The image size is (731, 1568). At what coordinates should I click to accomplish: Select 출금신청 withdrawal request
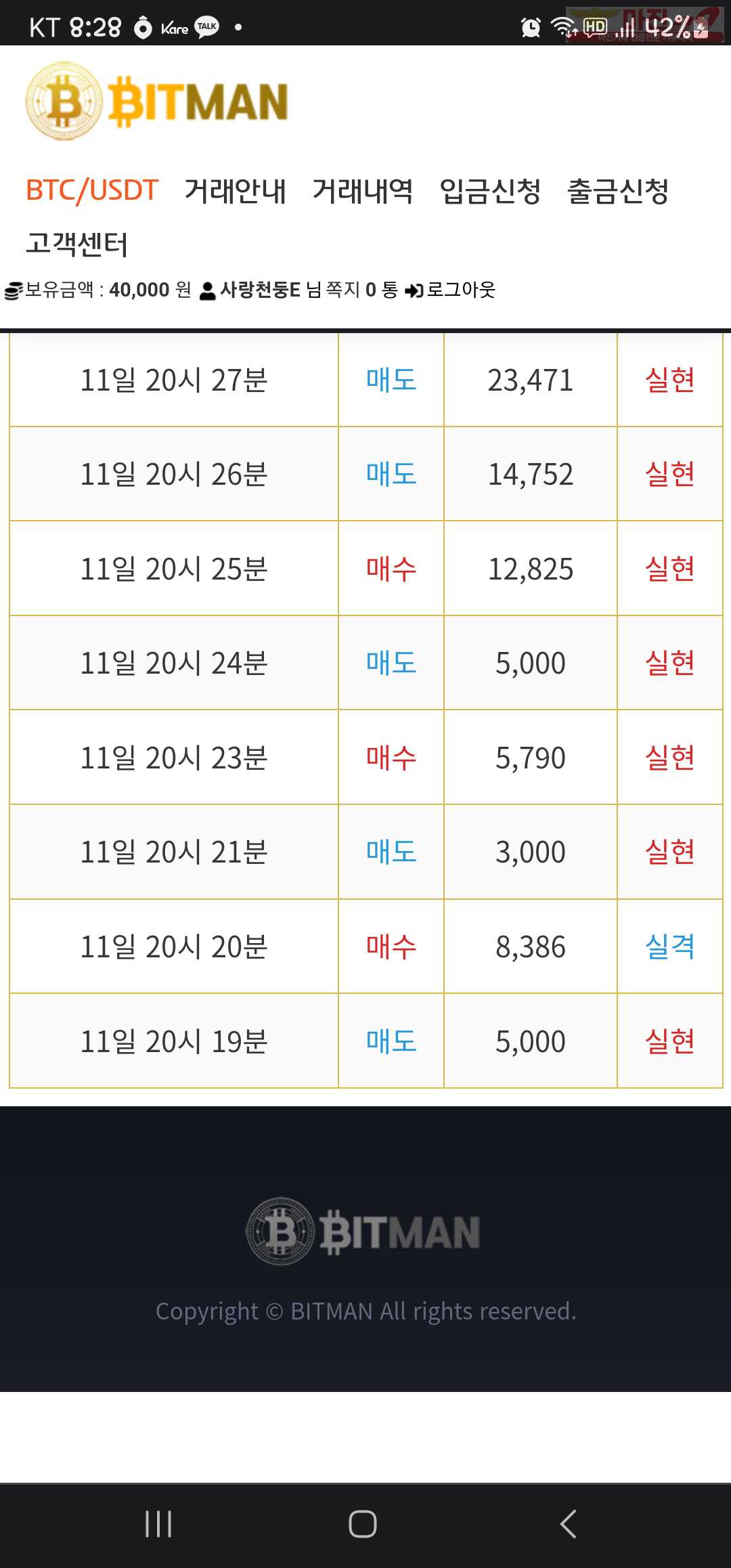pos(618,190)
